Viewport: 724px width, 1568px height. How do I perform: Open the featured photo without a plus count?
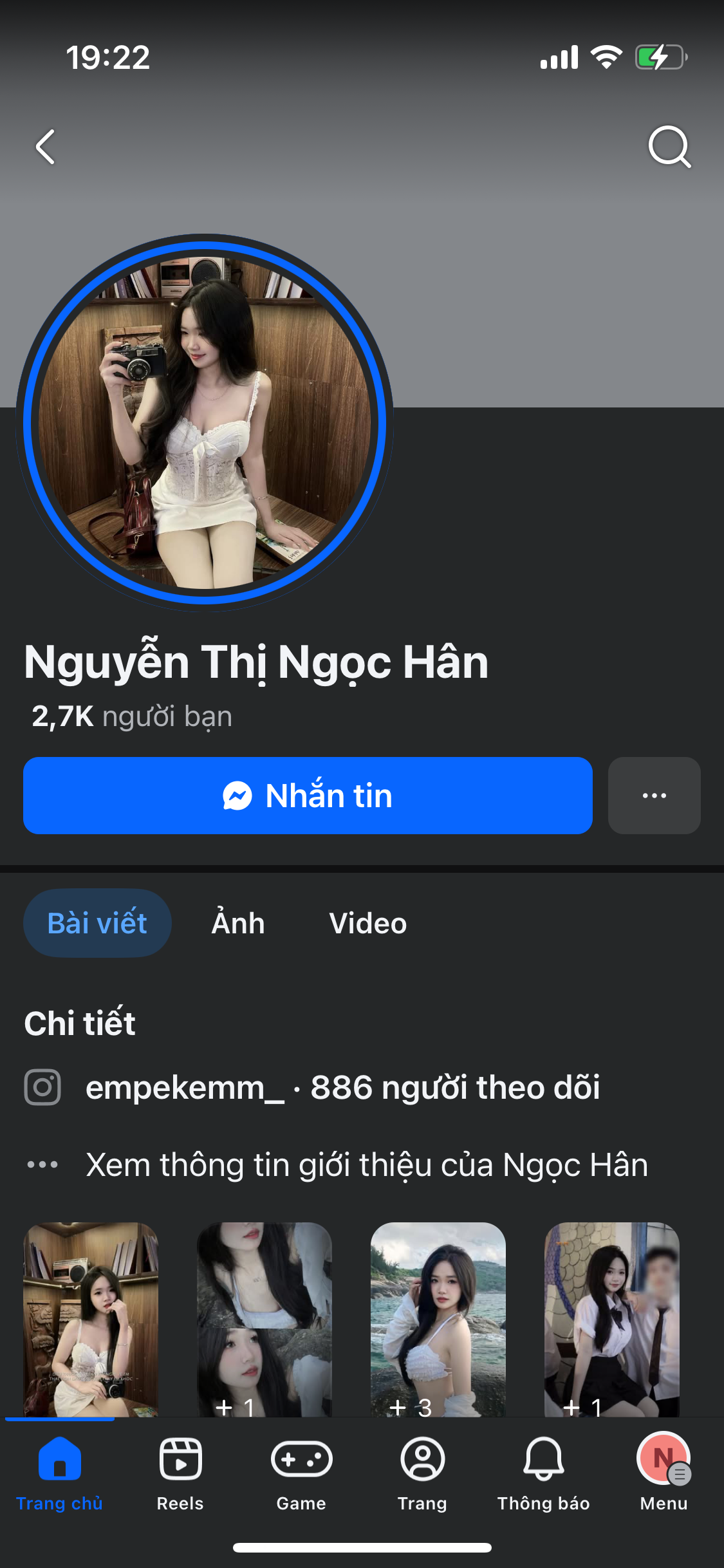click(x=91, y=1318)
